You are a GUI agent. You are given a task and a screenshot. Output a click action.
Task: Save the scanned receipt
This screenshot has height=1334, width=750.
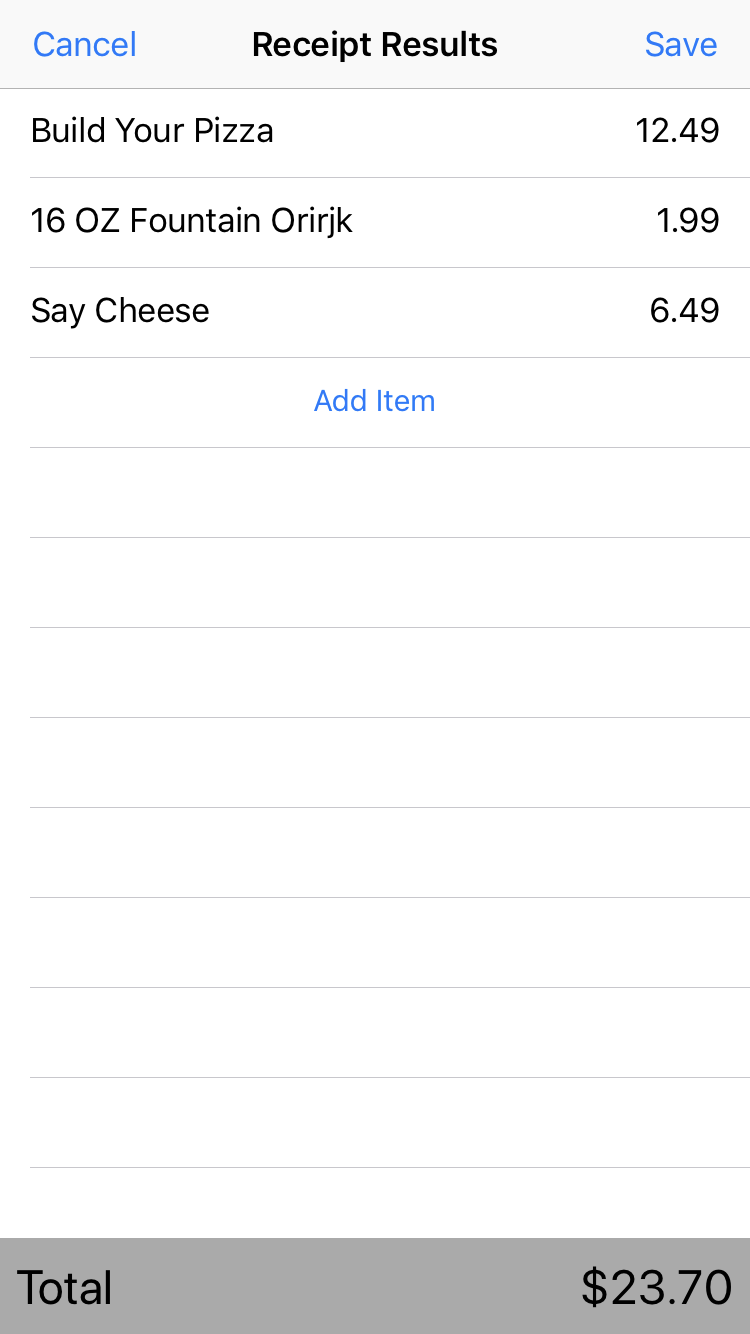680,45
